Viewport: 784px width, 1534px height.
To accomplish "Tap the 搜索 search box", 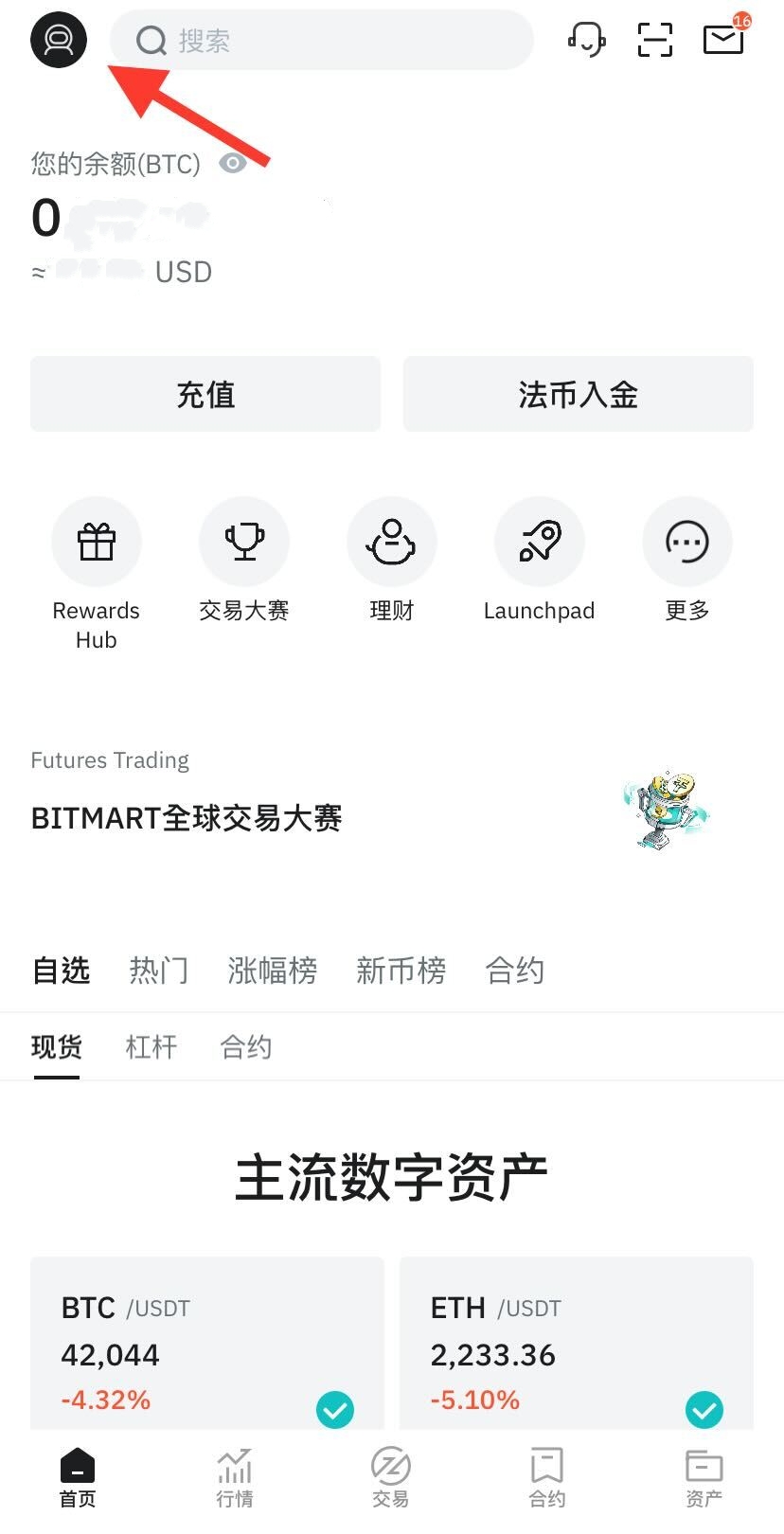I will coord(322,40).
